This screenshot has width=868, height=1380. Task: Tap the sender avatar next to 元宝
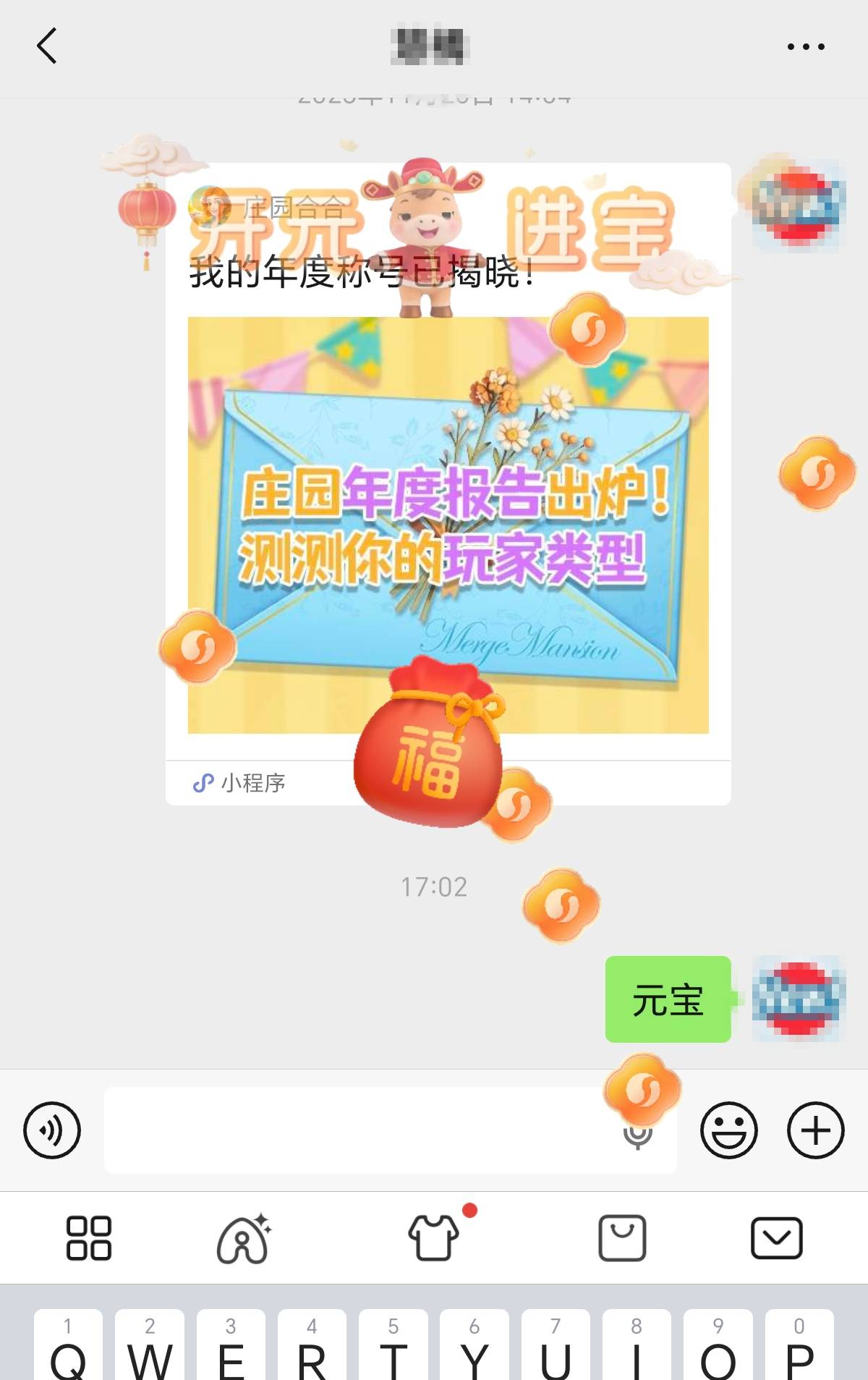796,999
